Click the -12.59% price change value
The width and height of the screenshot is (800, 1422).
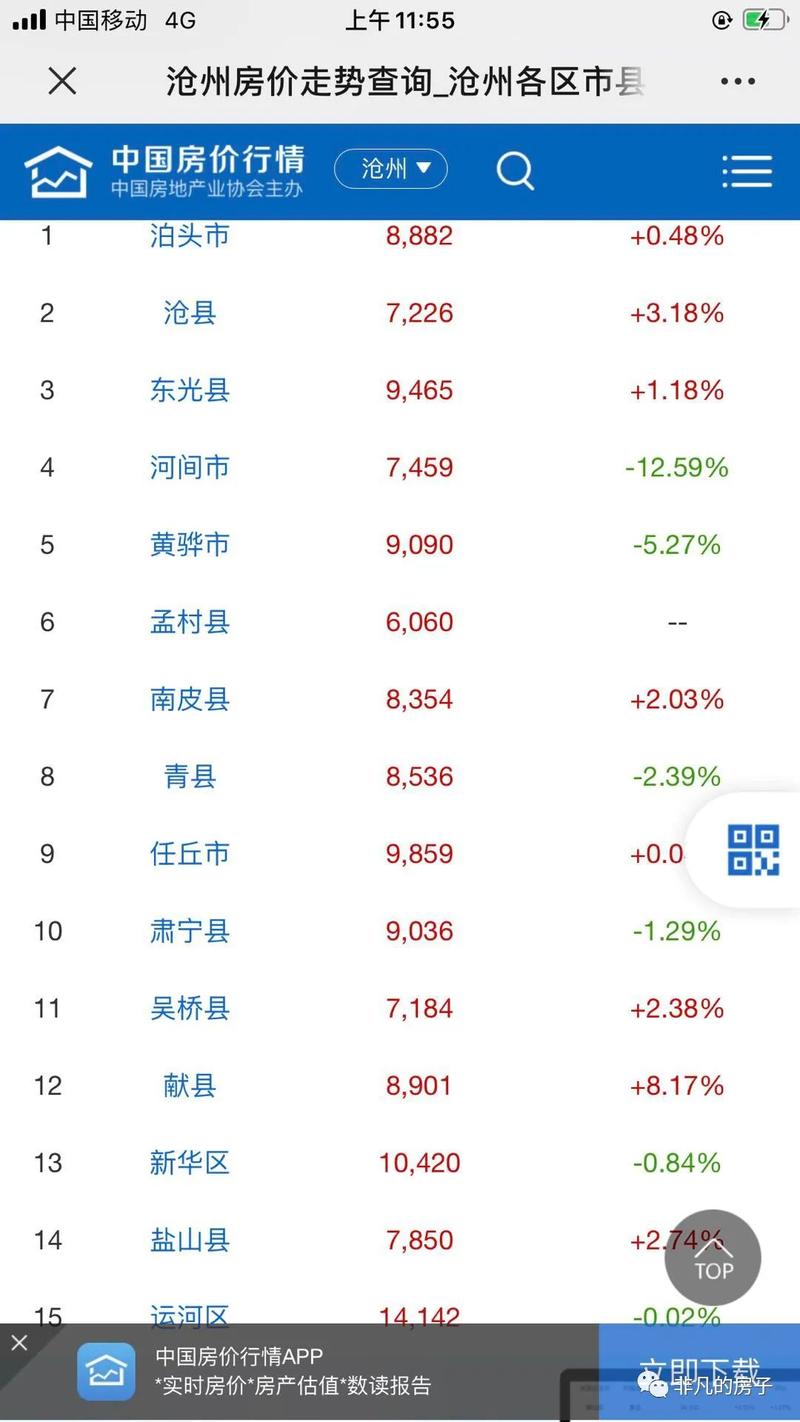(x=677, y=467)
